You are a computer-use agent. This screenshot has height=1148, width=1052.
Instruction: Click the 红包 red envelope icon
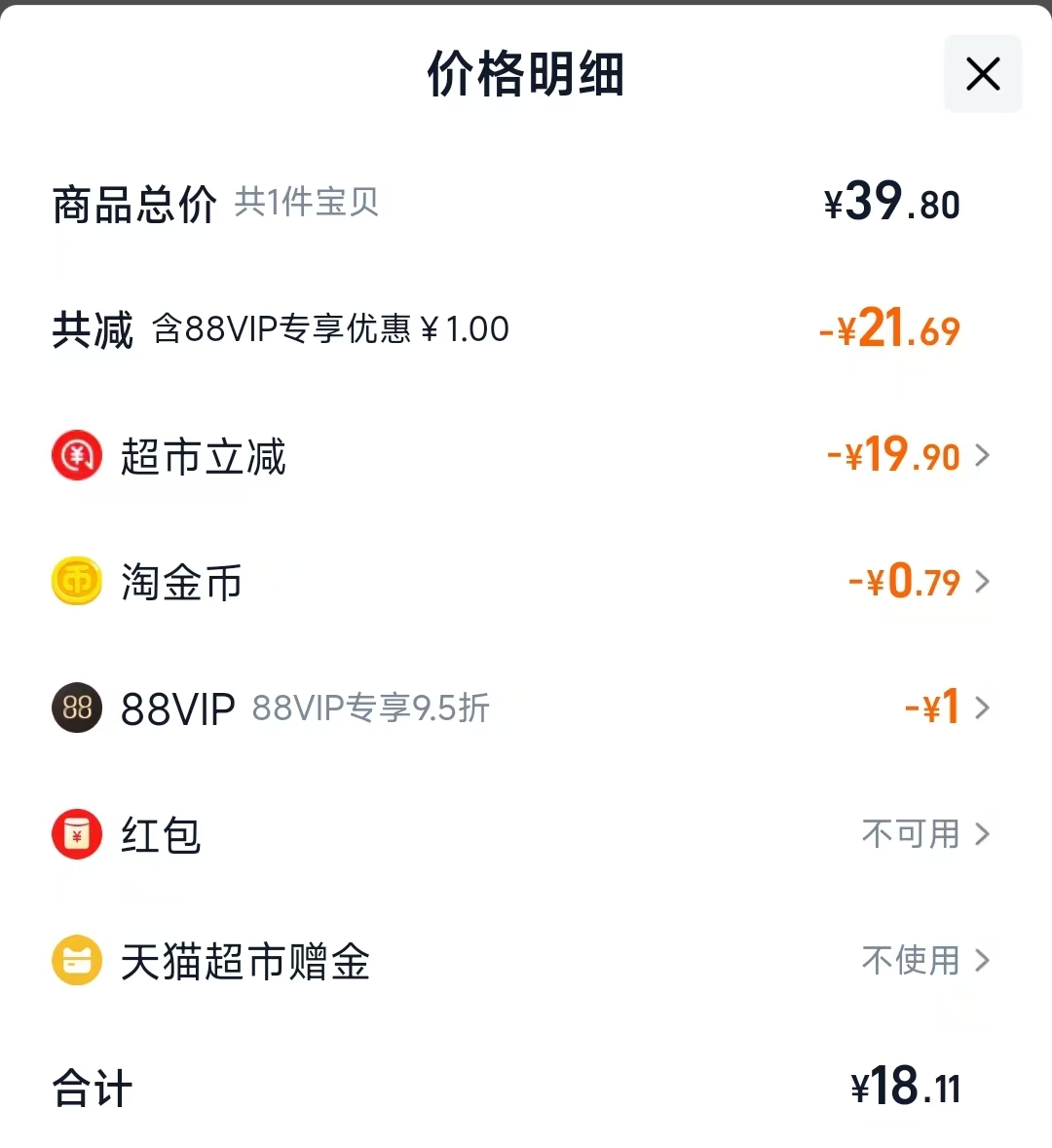[76, 834]
